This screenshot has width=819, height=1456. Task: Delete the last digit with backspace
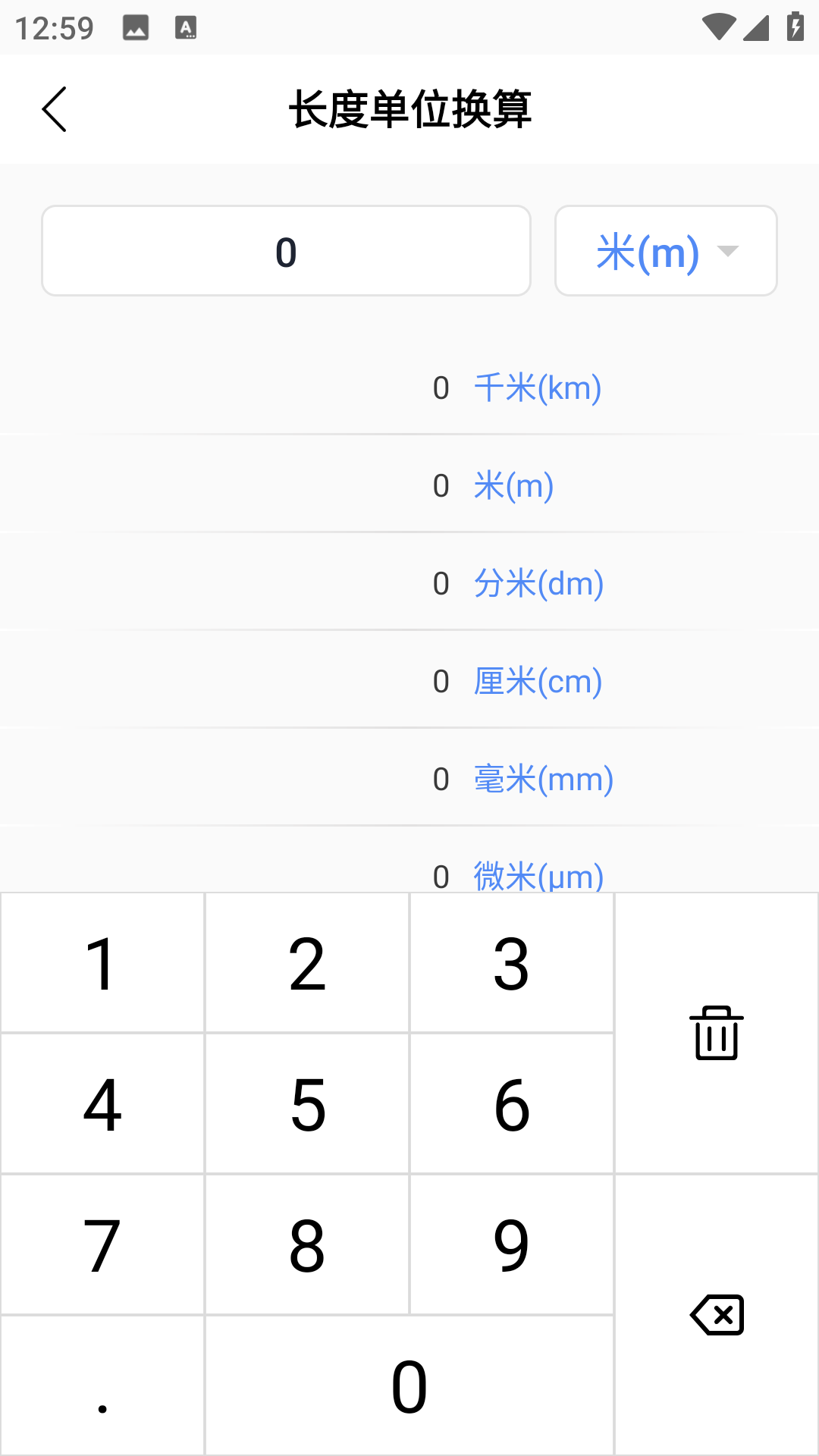(716, 1315)
